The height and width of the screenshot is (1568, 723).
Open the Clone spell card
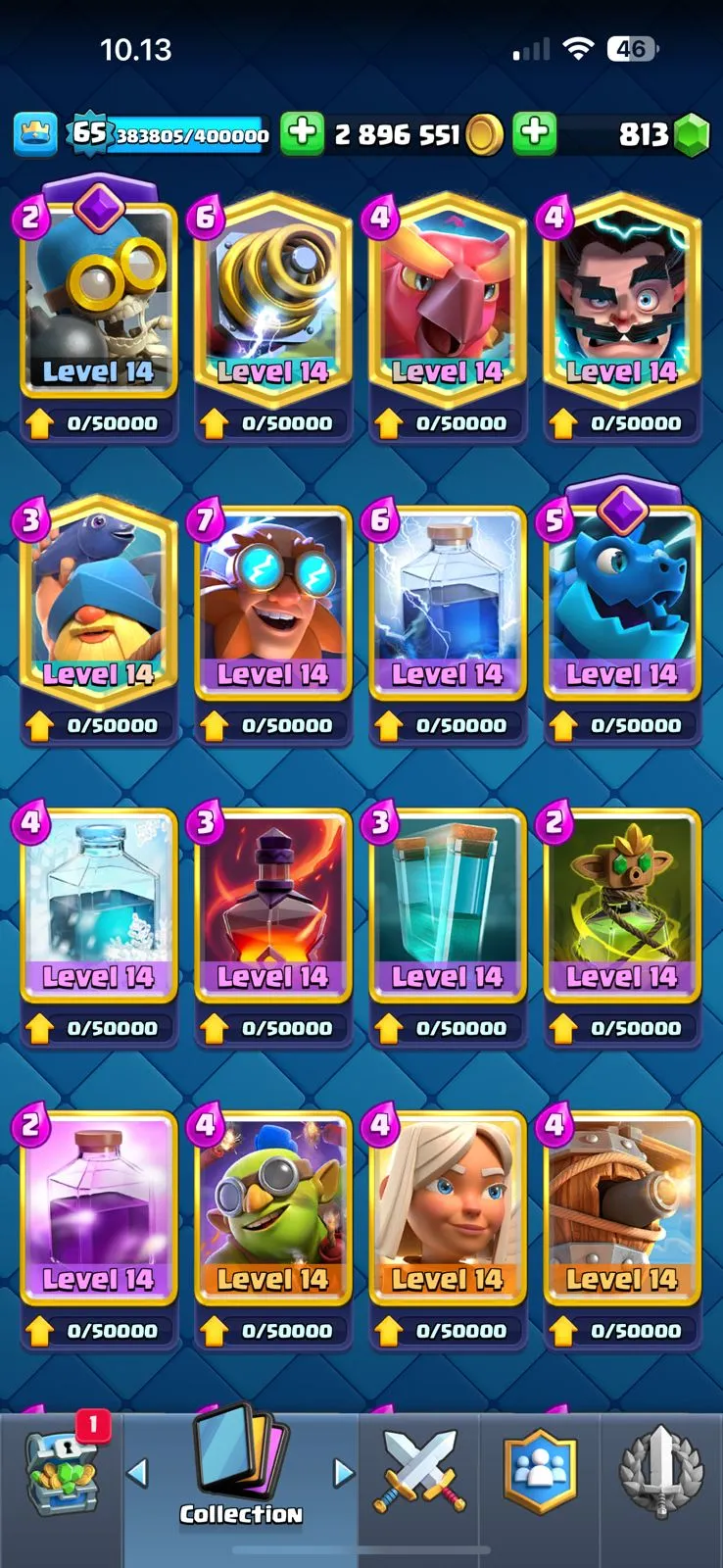tap(447, 904)
